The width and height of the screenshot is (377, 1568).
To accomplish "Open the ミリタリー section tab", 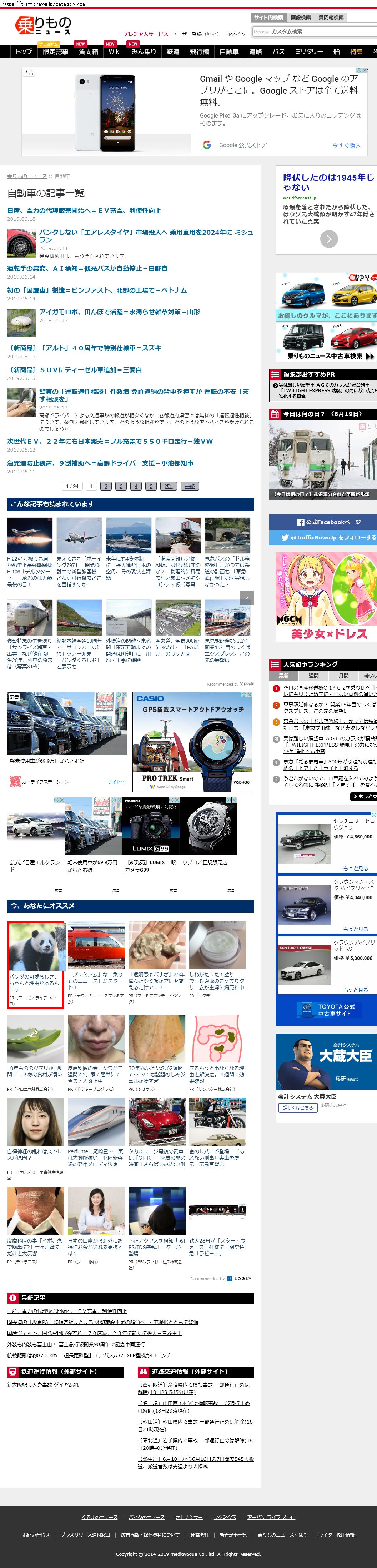I will [309, 52].
